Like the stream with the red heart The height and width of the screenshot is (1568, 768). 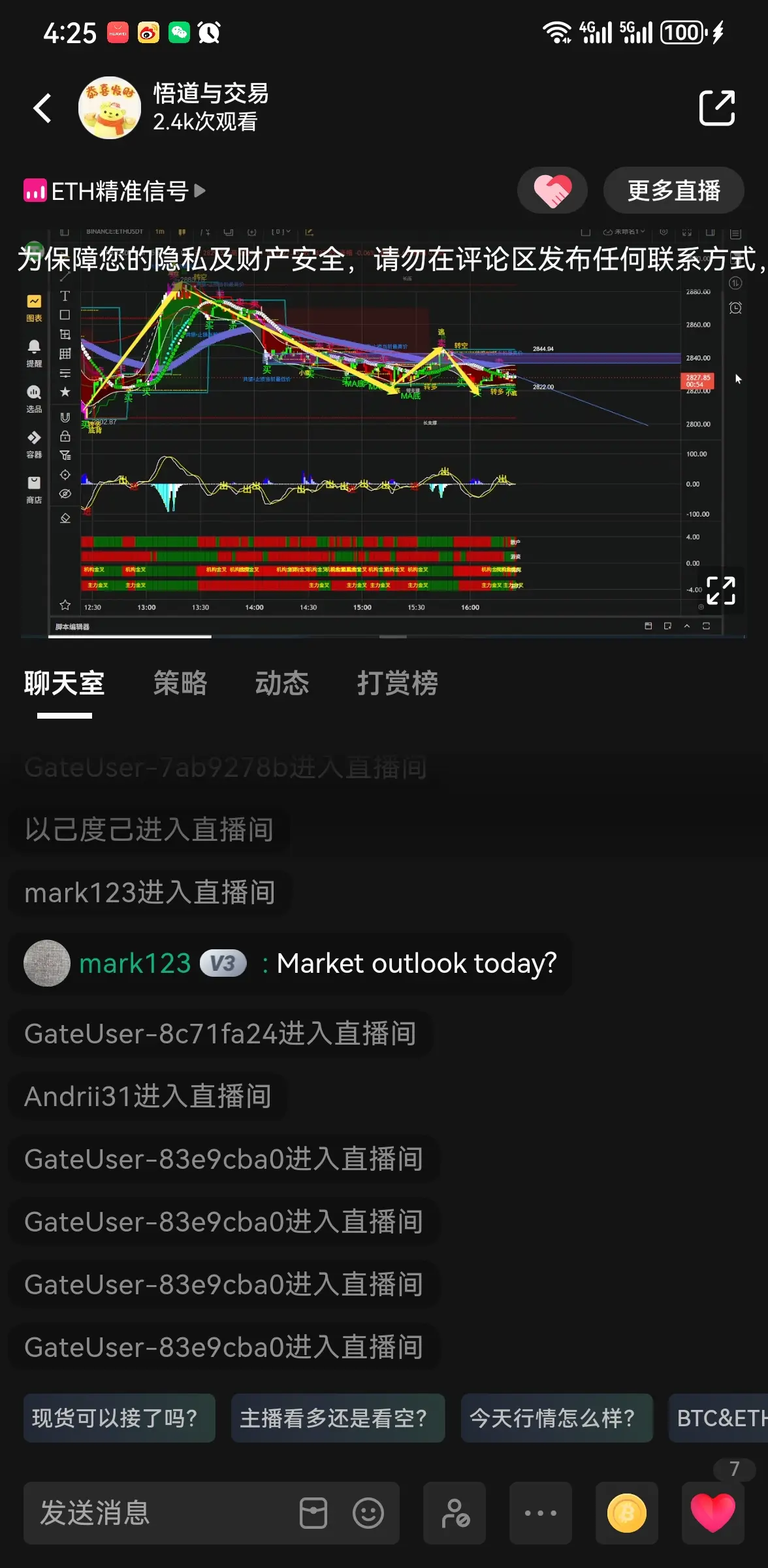tap(712, 1513)
